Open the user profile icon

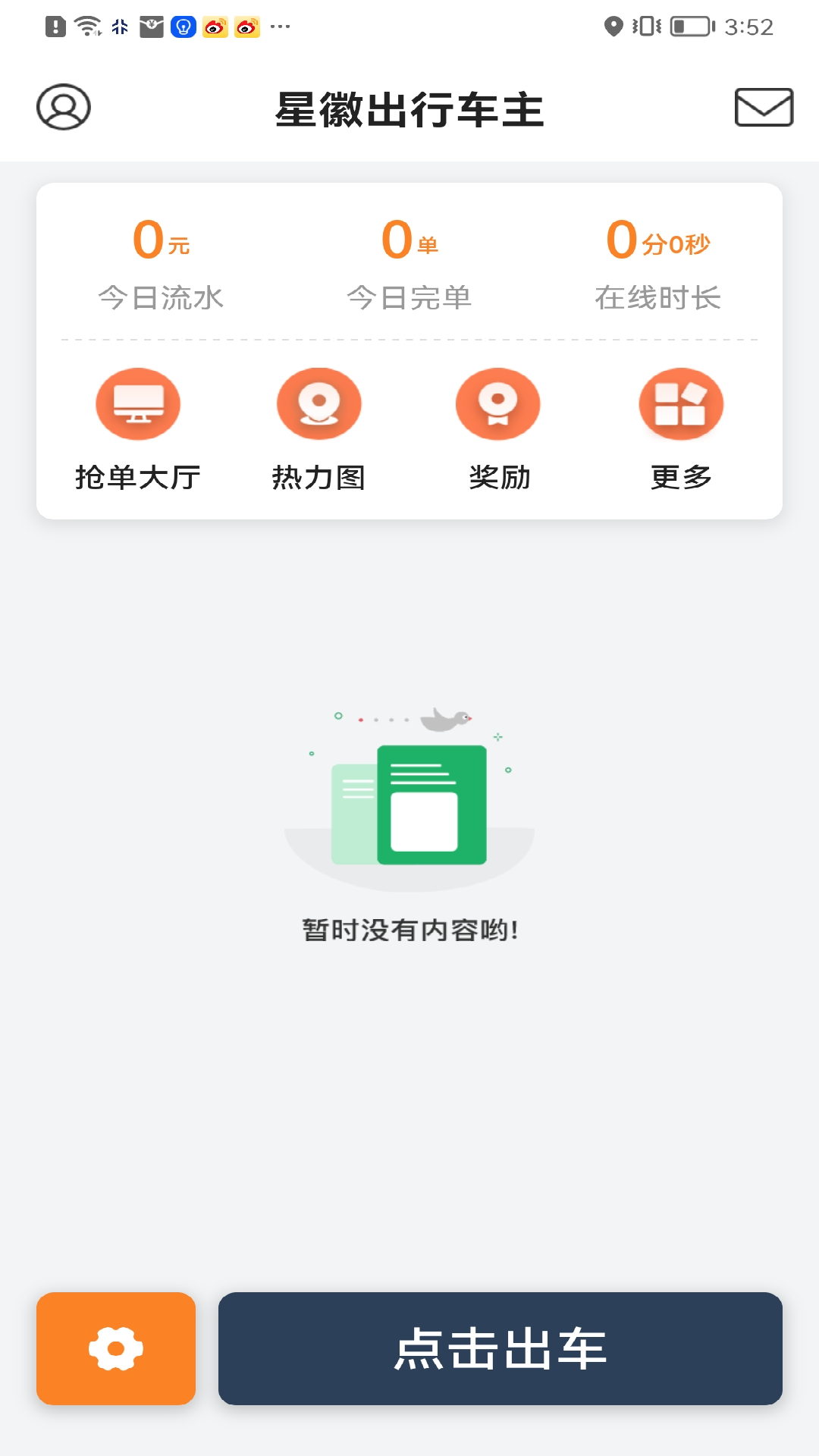pos(64,107)
